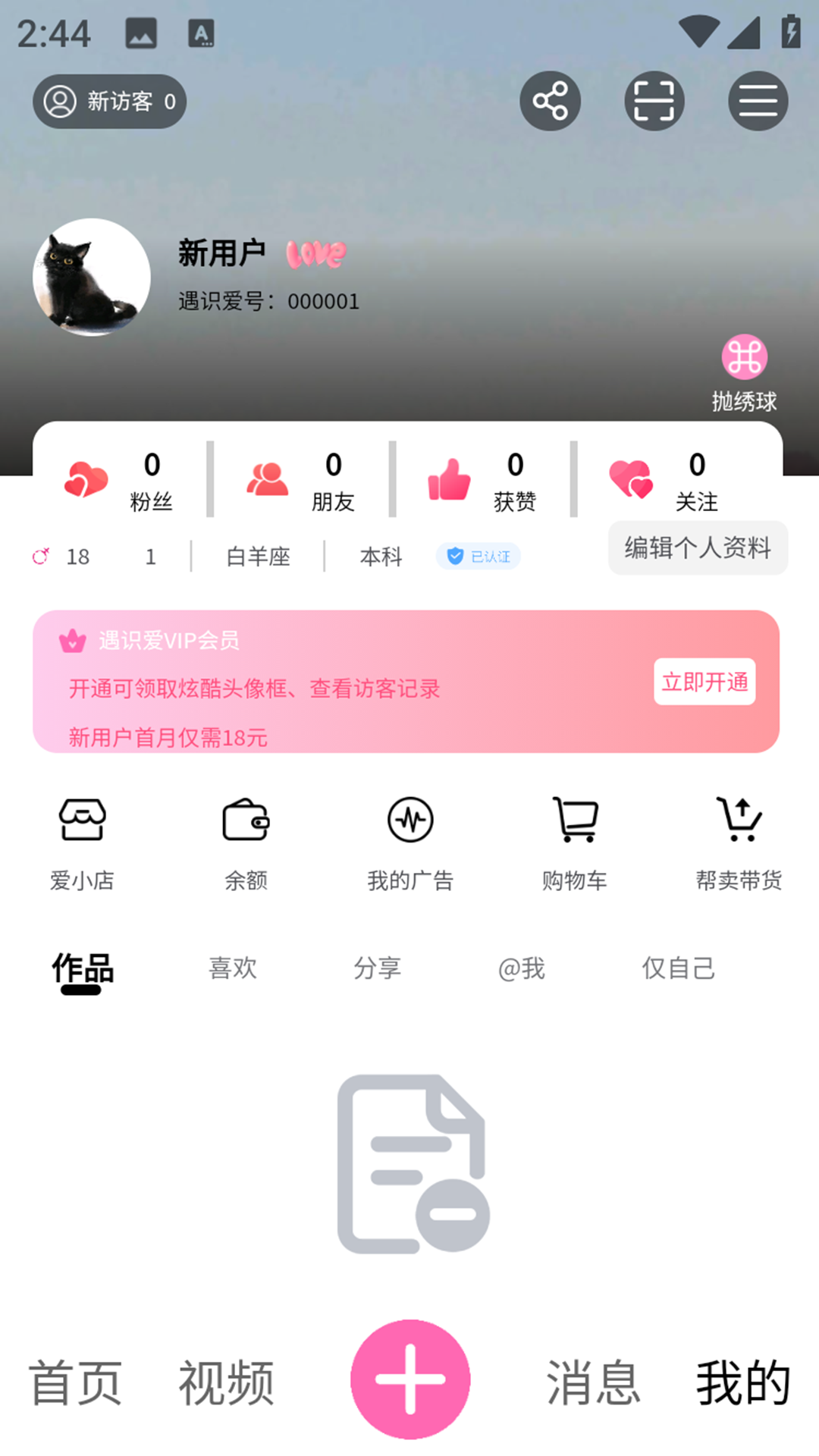Go to 首页 home tab
819x1456 pixels.
pyautogui.click(x=75, y=1383)
